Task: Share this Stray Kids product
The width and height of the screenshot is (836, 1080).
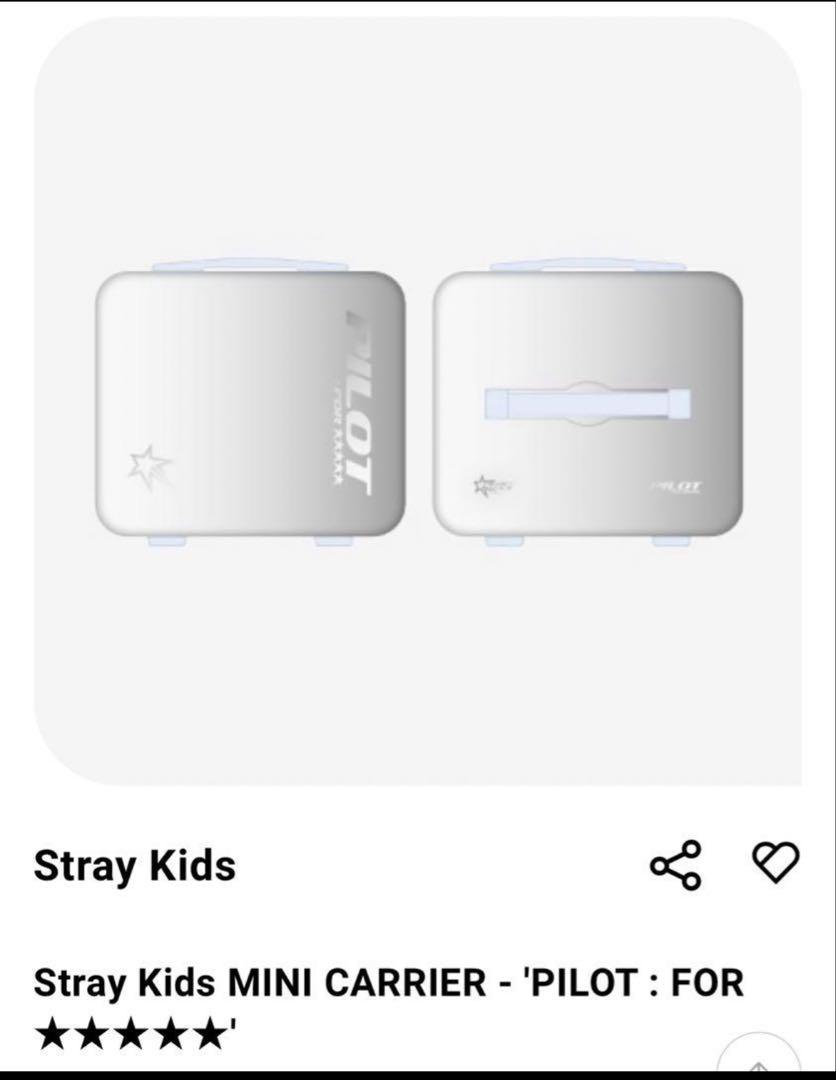Action: coord(677,865)
